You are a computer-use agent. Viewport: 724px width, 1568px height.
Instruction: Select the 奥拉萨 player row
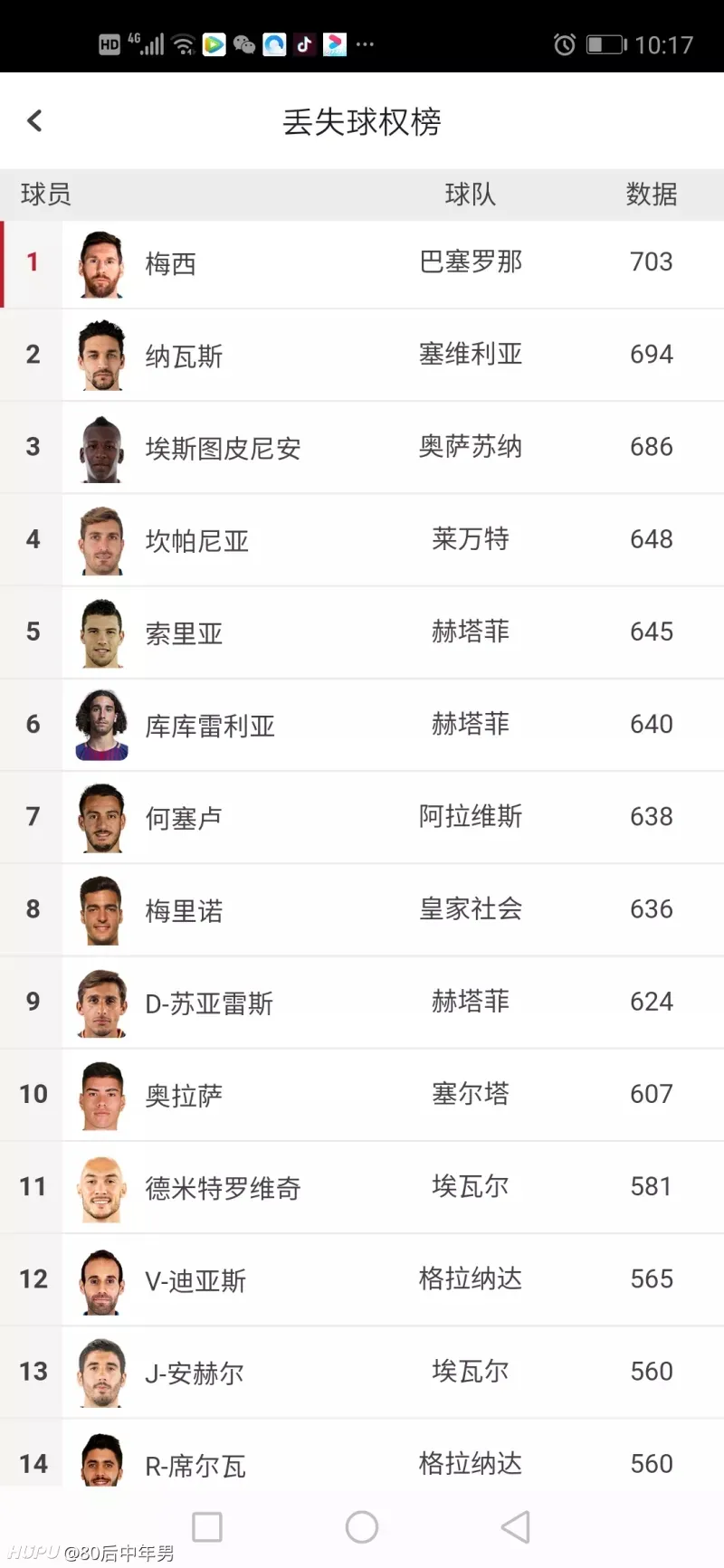362,1095
